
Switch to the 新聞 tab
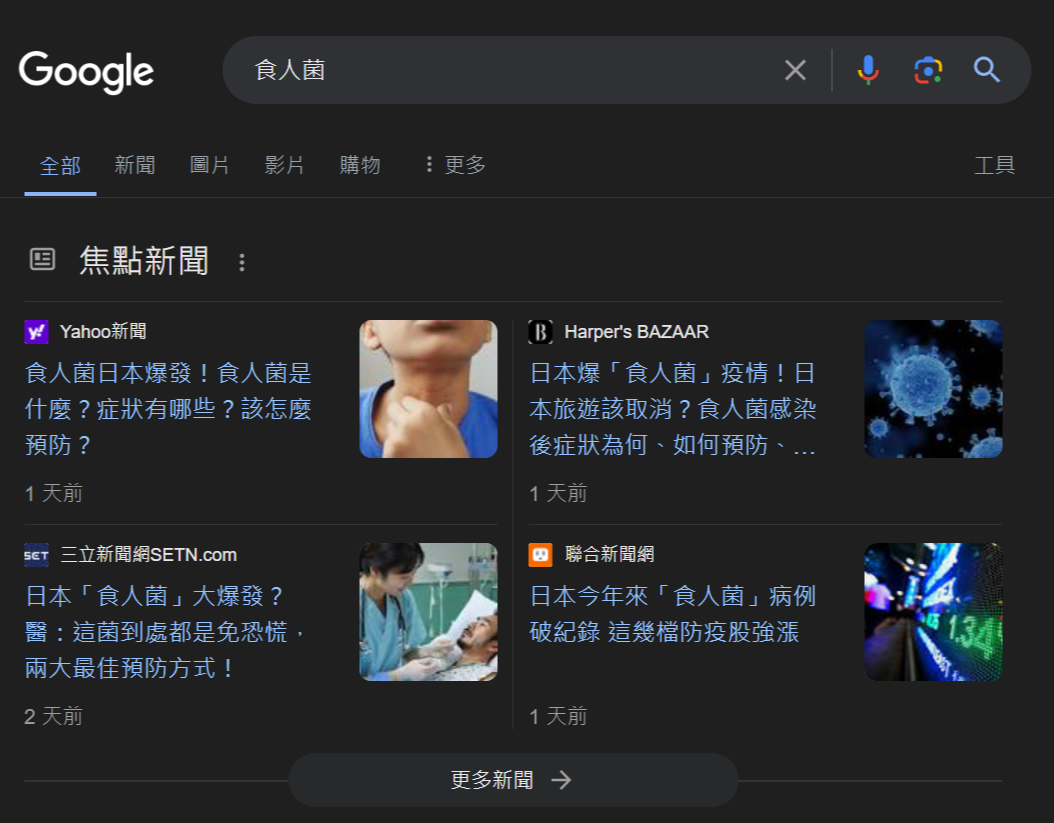(135, 165)
